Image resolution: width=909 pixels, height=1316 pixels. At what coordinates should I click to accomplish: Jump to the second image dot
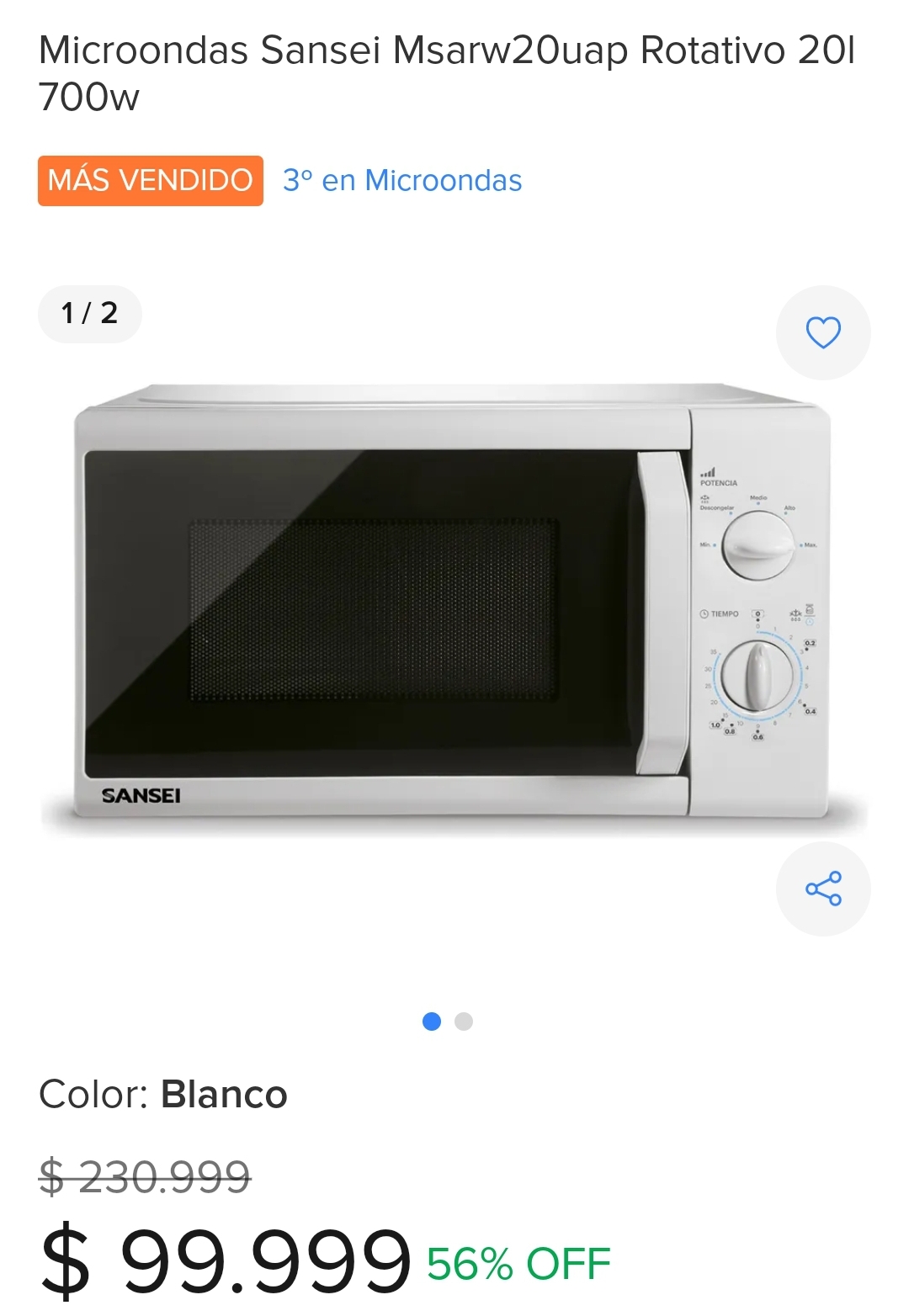click(x=464, y=1021)
